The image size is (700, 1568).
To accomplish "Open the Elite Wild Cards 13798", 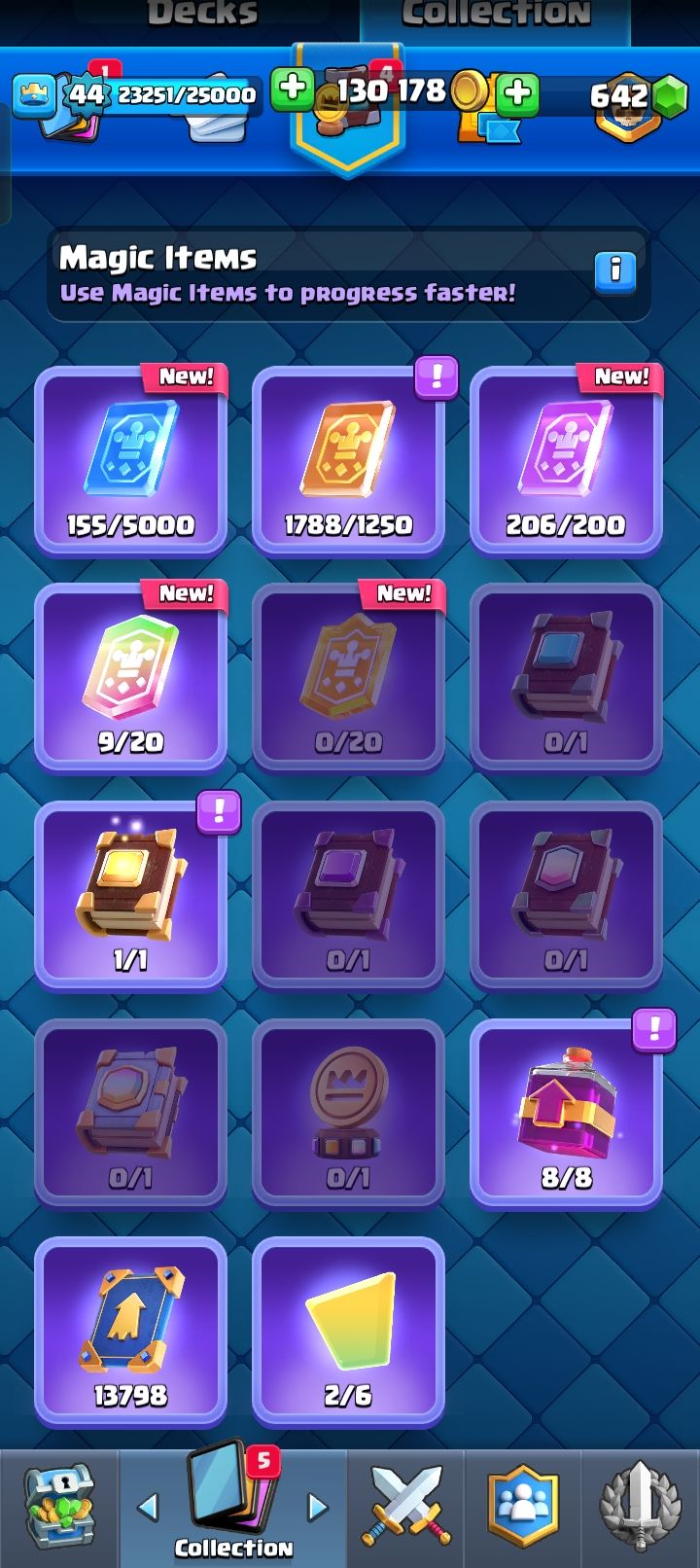I will [131, 1331].
